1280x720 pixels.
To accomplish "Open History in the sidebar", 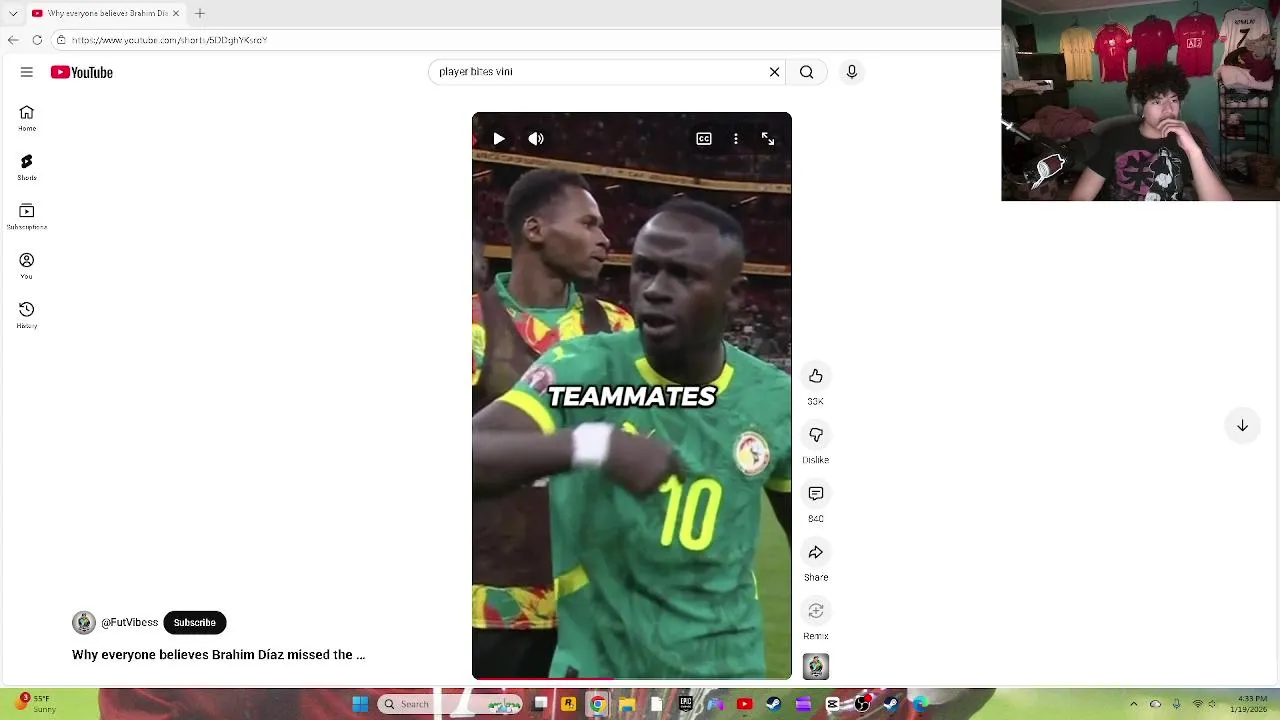I will tap(27, 314).
